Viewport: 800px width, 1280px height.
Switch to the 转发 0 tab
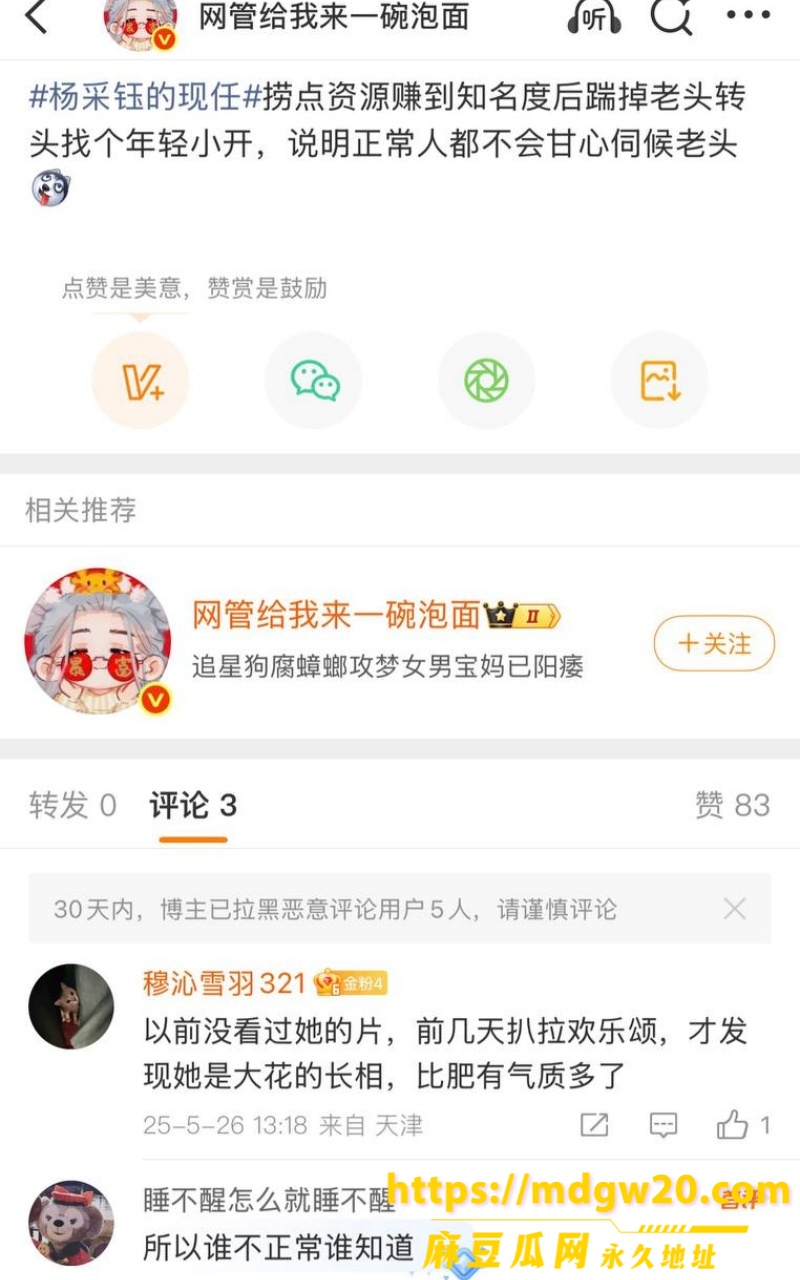pos(73,805)
